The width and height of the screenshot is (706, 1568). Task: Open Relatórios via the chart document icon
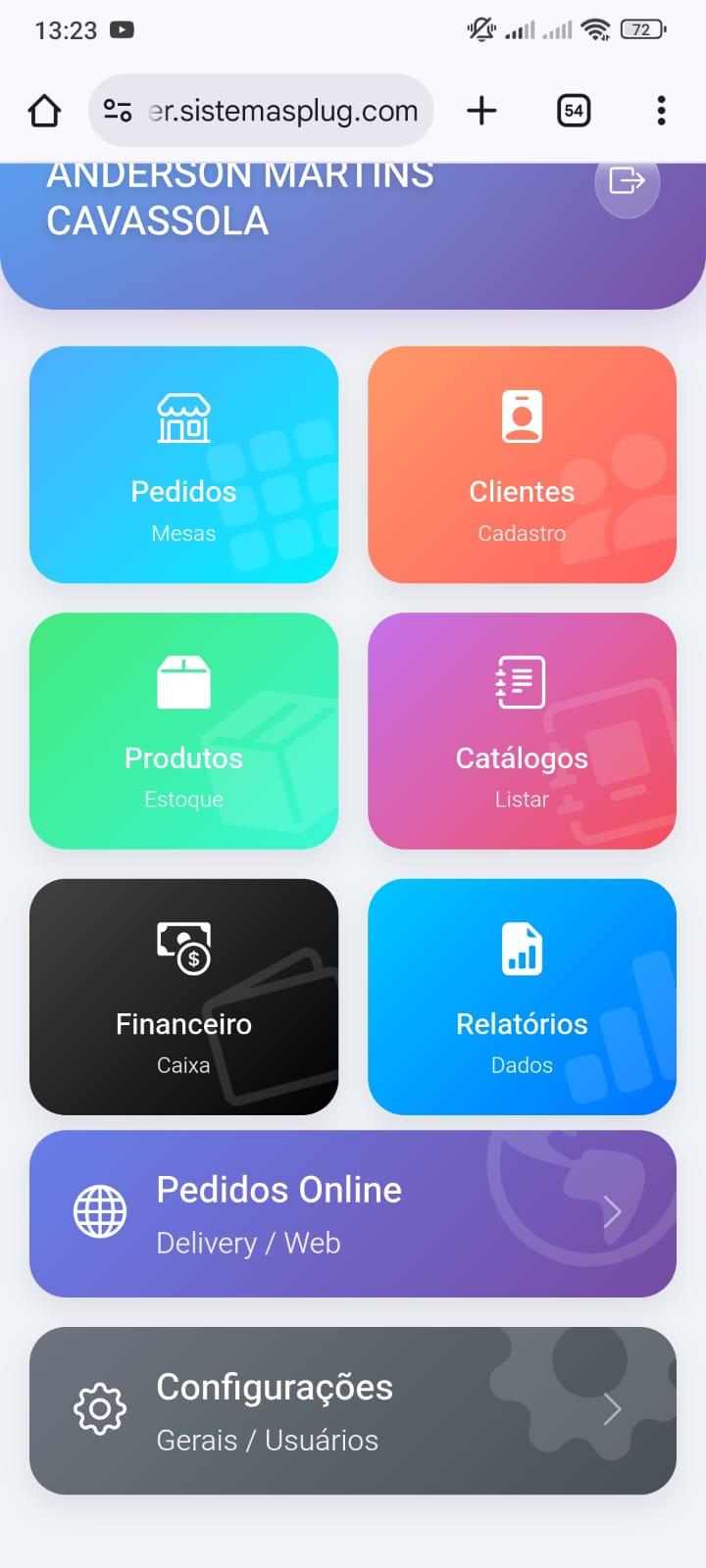tap(522, 948)
